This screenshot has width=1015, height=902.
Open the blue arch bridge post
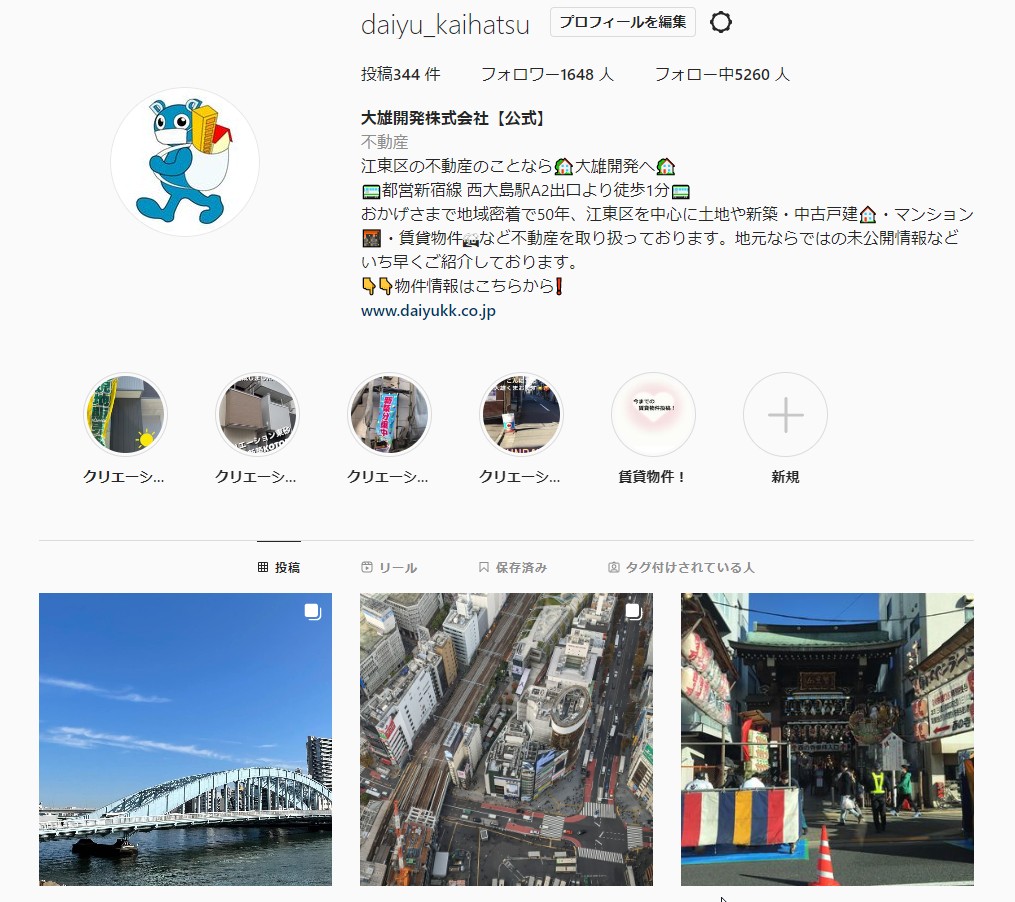pos(185,739)
